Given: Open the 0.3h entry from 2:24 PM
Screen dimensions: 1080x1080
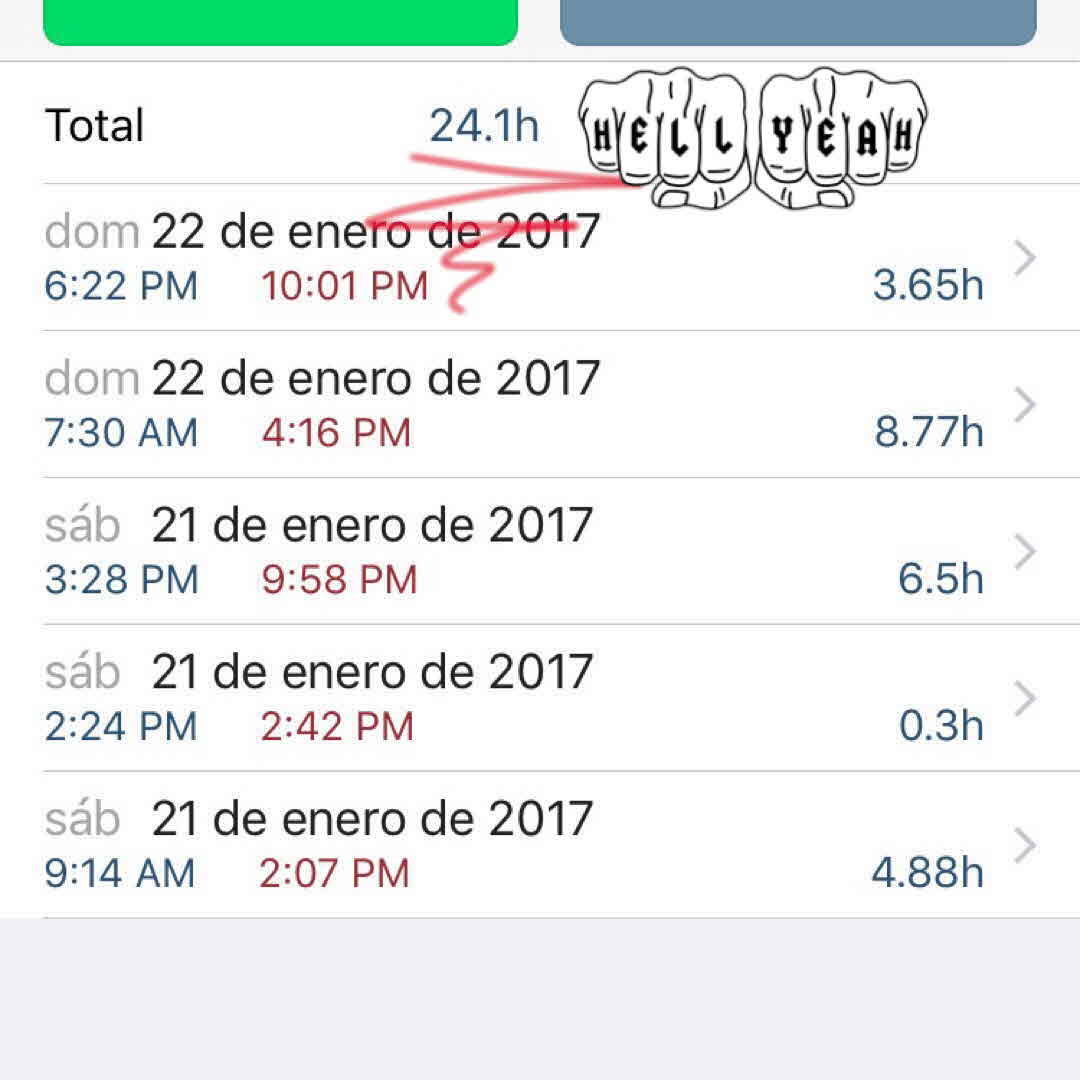Looking at the screenshot, I should point(540,698).
